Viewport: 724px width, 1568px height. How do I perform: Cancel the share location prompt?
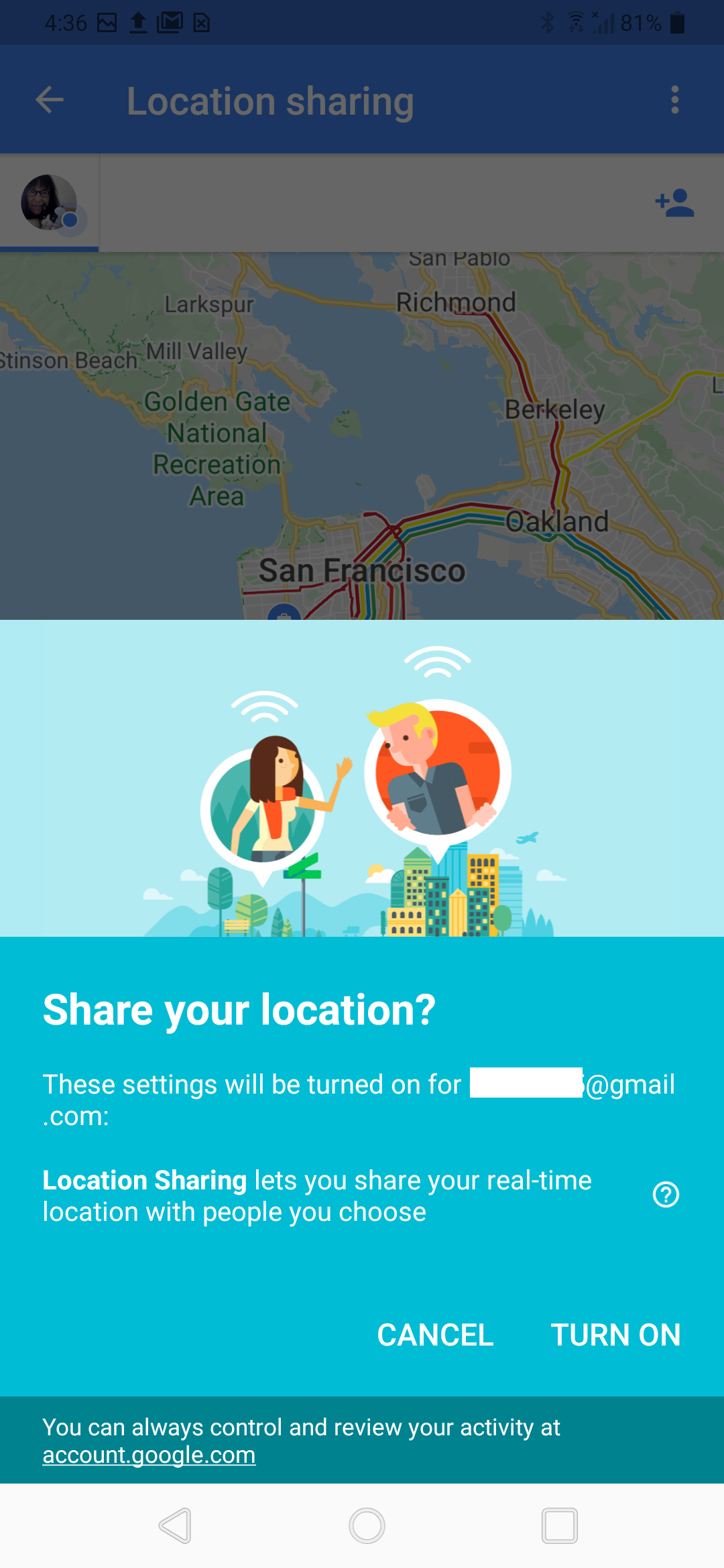(435, 1335)
